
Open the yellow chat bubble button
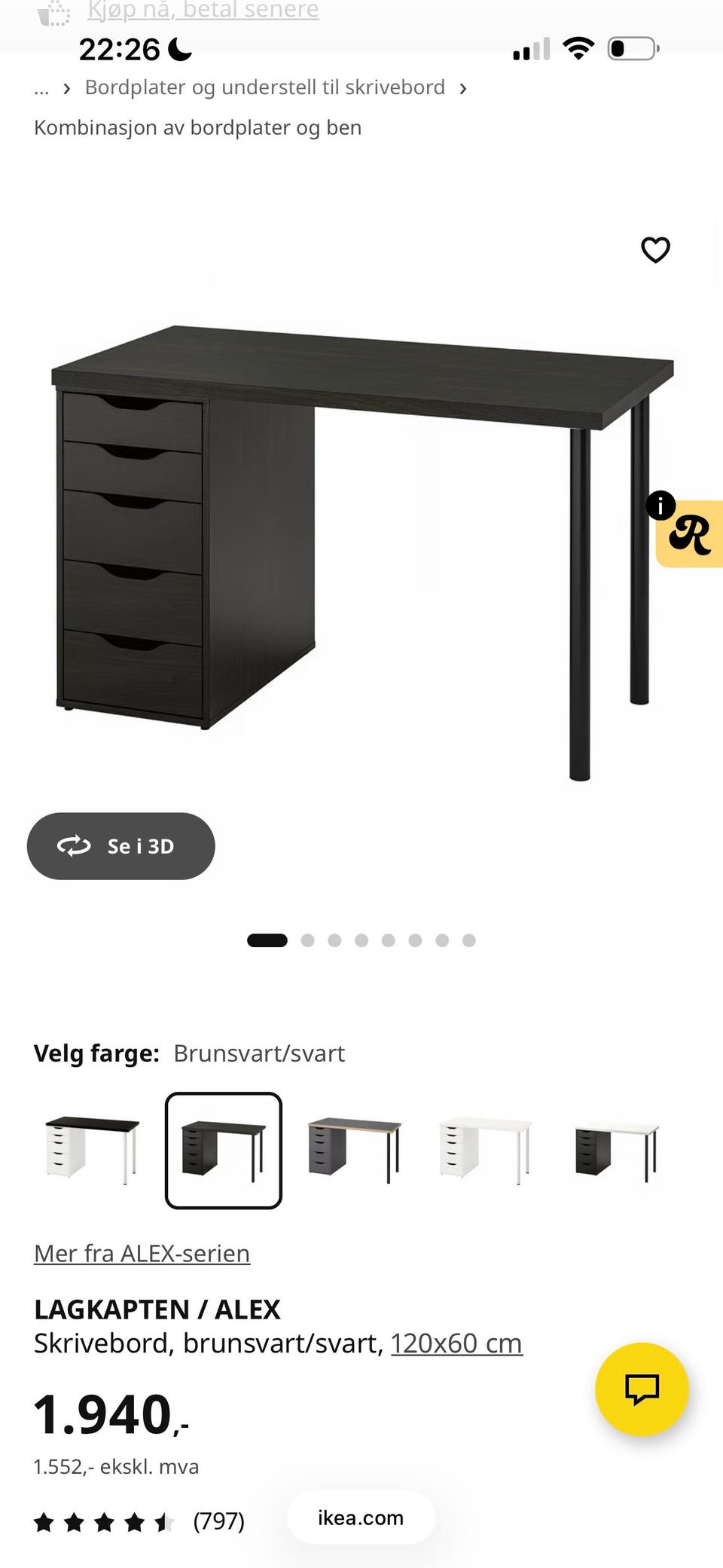(x=642, y=1389)
